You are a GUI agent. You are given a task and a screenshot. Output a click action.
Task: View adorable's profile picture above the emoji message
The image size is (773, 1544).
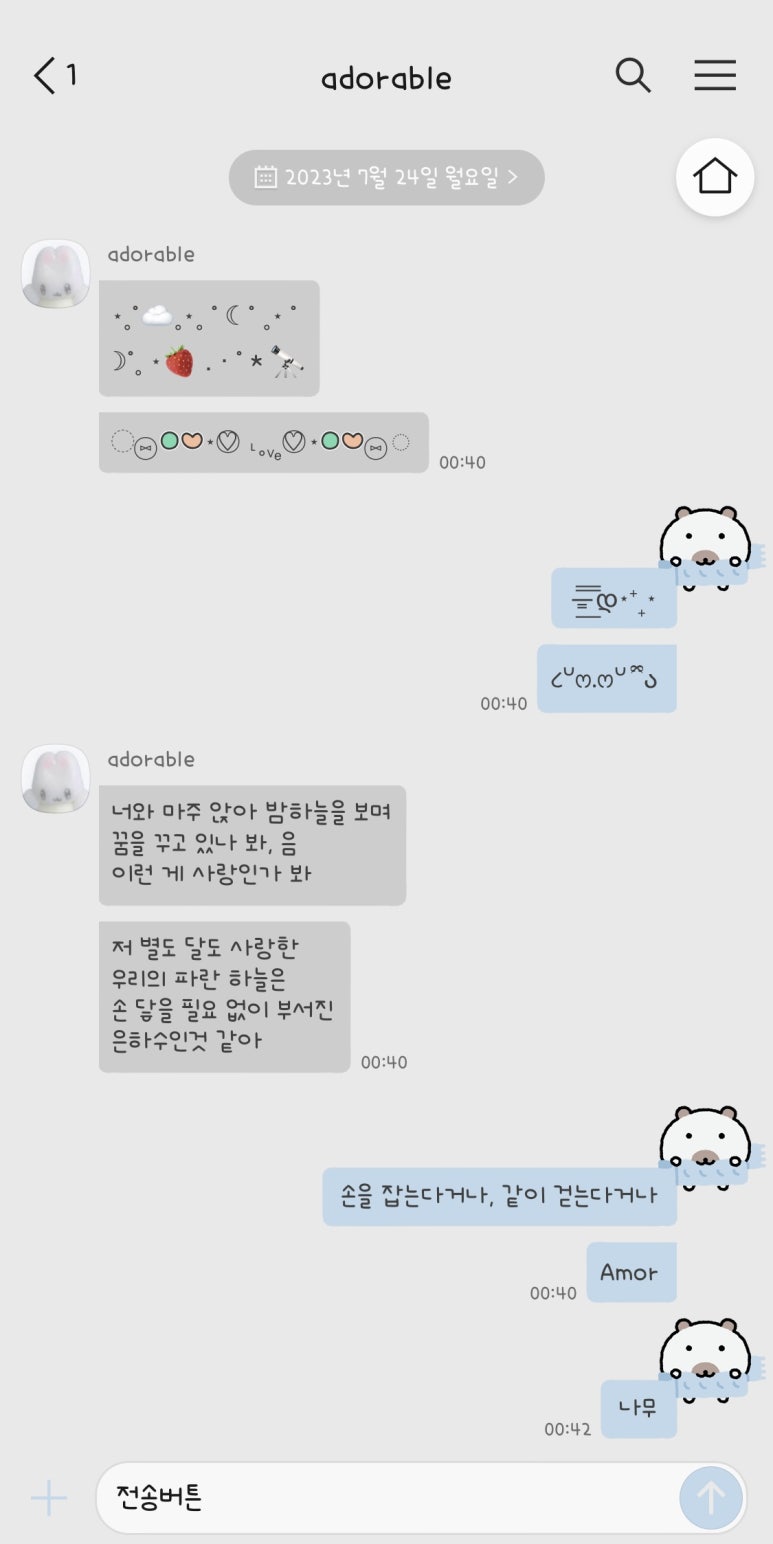(x=56, y=274)
